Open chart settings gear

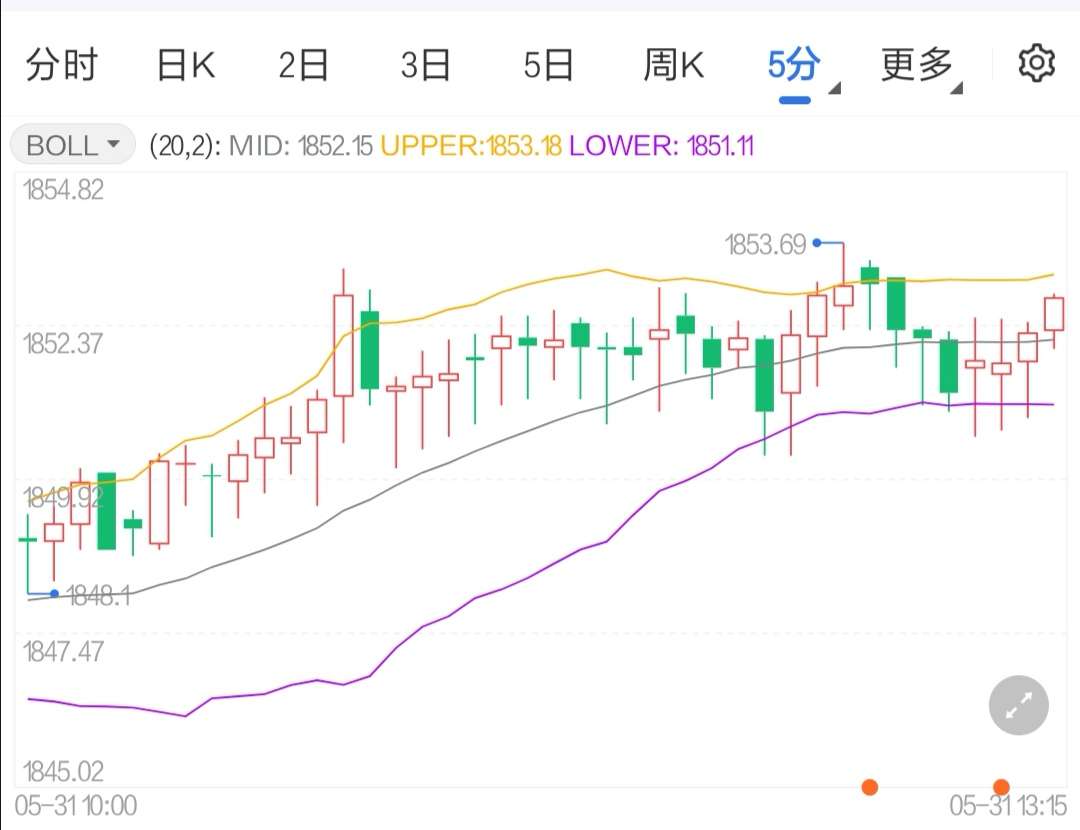[x=1036, y=64]
